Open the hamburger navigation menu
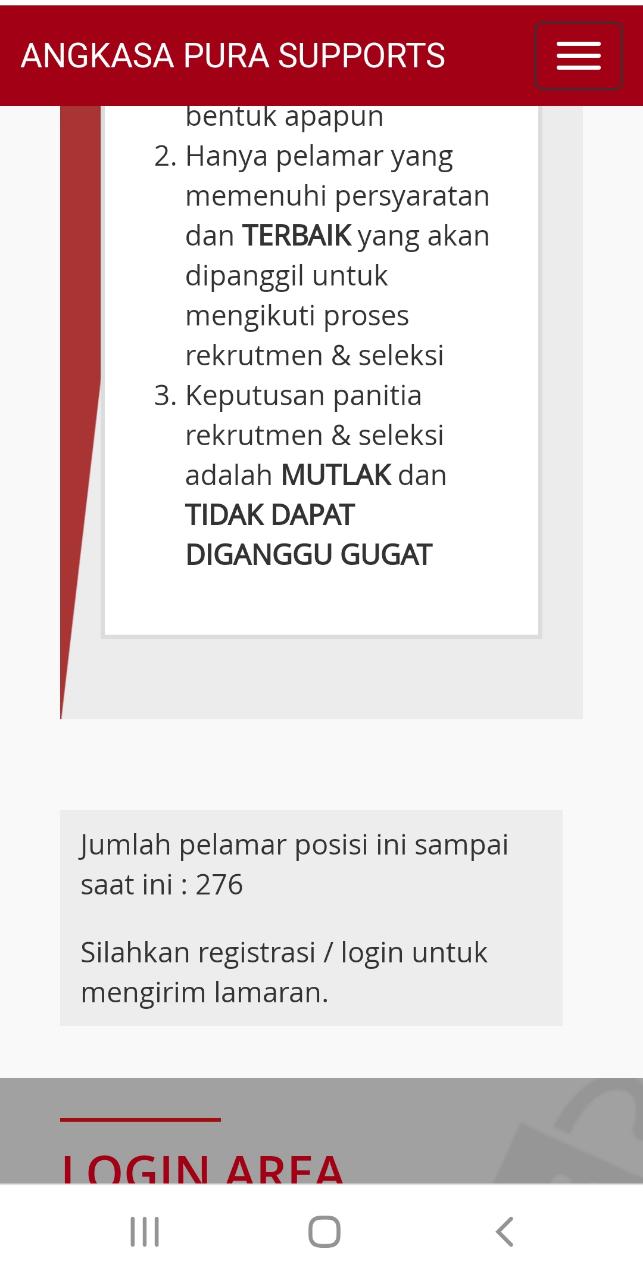The height and width of the screenshot is (1280, 643). point(578,56)
